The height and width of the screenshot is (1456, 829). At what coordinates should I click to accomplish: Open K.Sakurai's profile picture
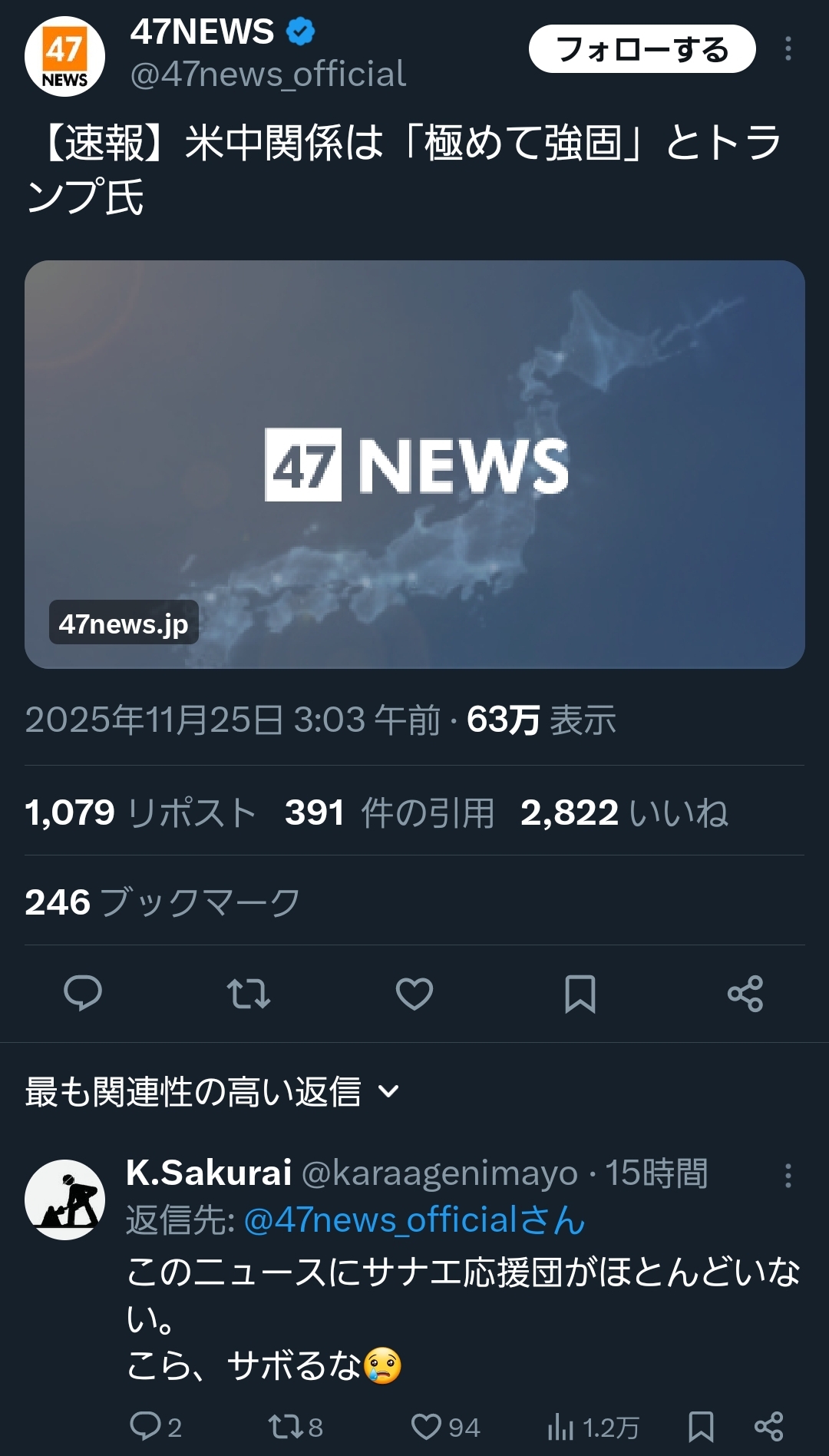64,1199
